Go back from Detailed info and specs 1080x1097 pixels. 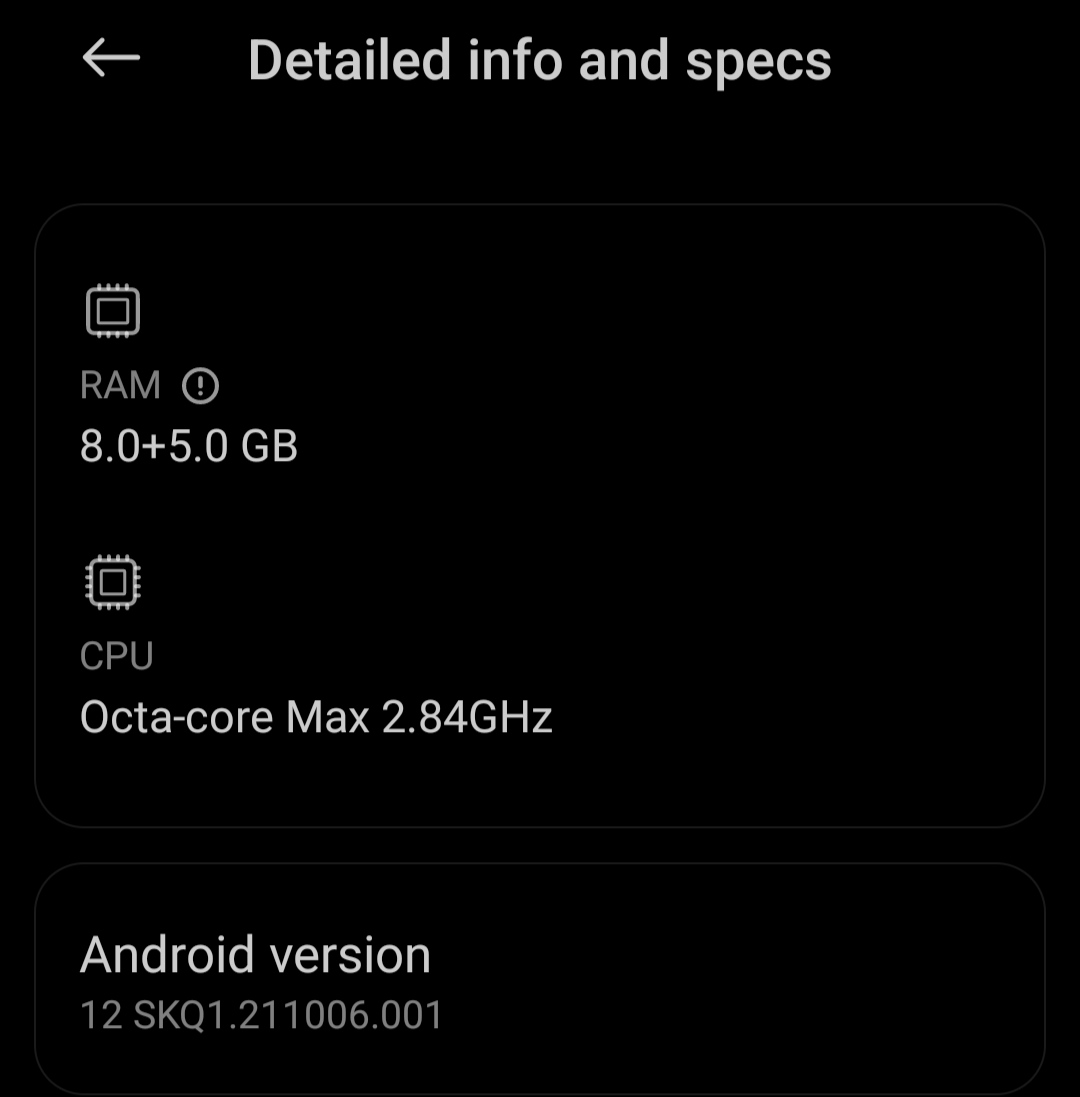[110, 59]
